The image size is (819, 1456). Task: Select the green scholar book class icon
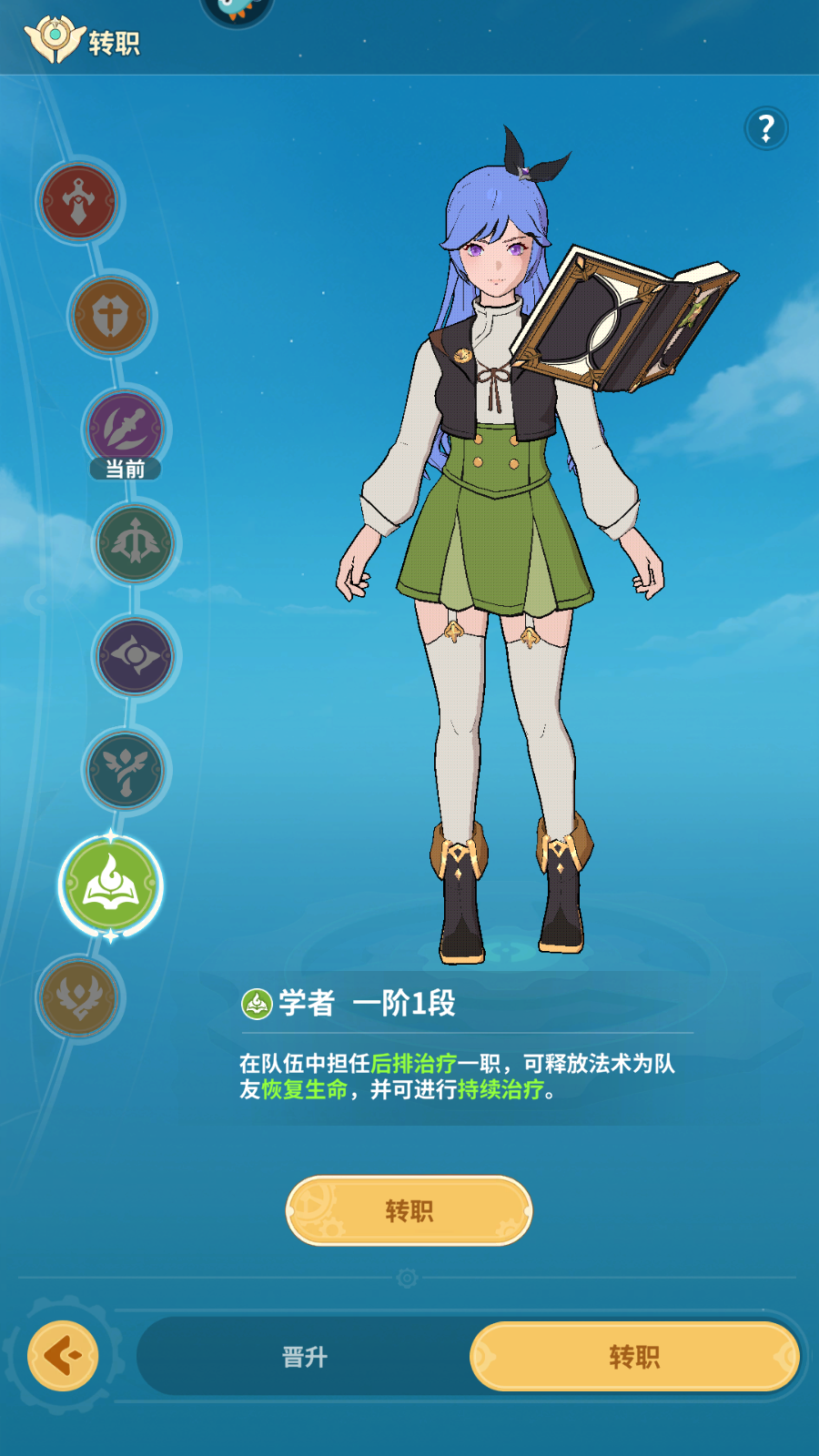coord(111,885)
